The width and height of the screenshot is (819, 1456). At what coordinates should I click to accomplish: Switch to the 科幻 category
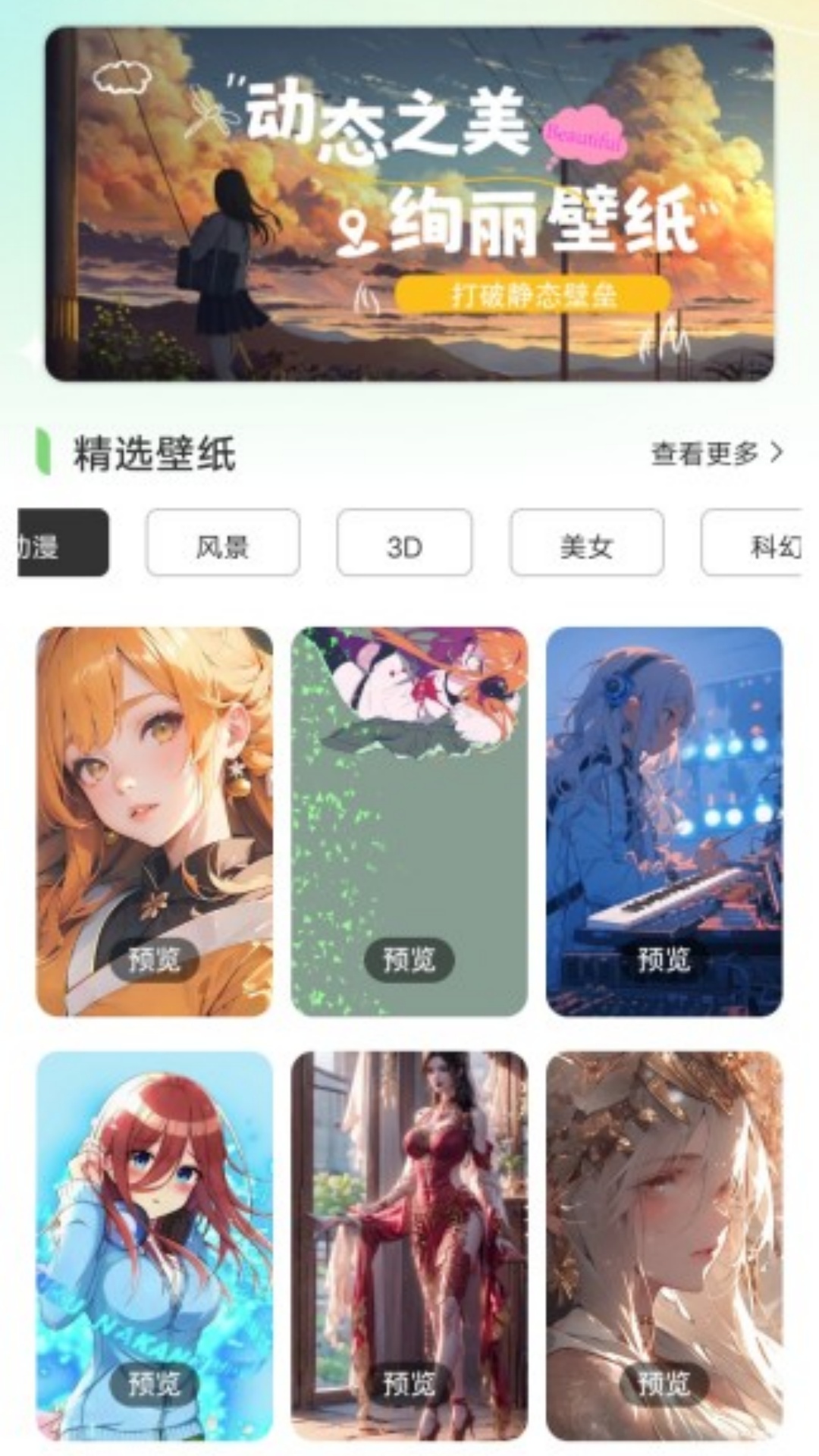click(758, 543)
